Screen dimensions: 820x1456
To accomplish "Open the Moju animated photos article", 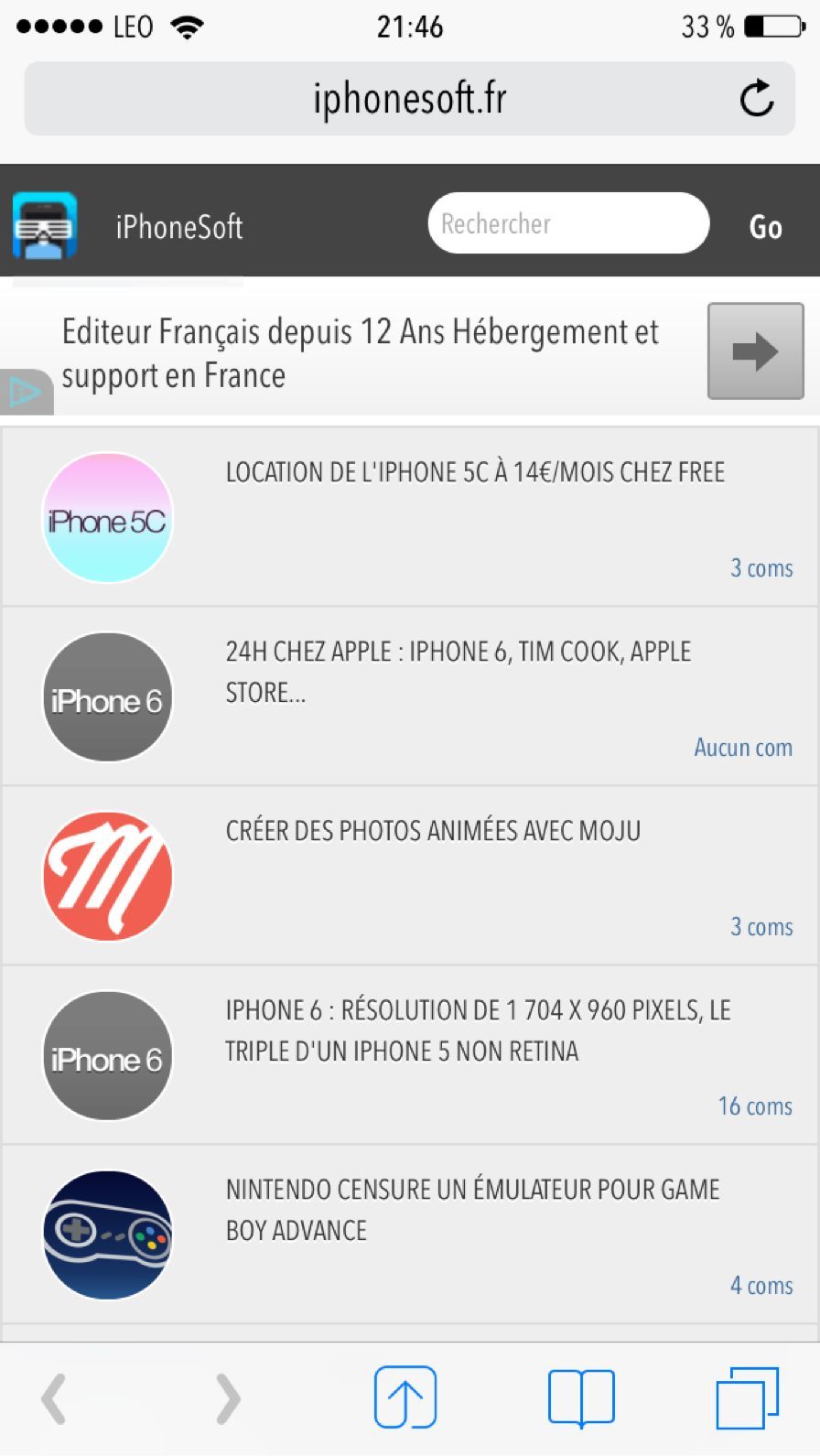I will pos(433,831).
